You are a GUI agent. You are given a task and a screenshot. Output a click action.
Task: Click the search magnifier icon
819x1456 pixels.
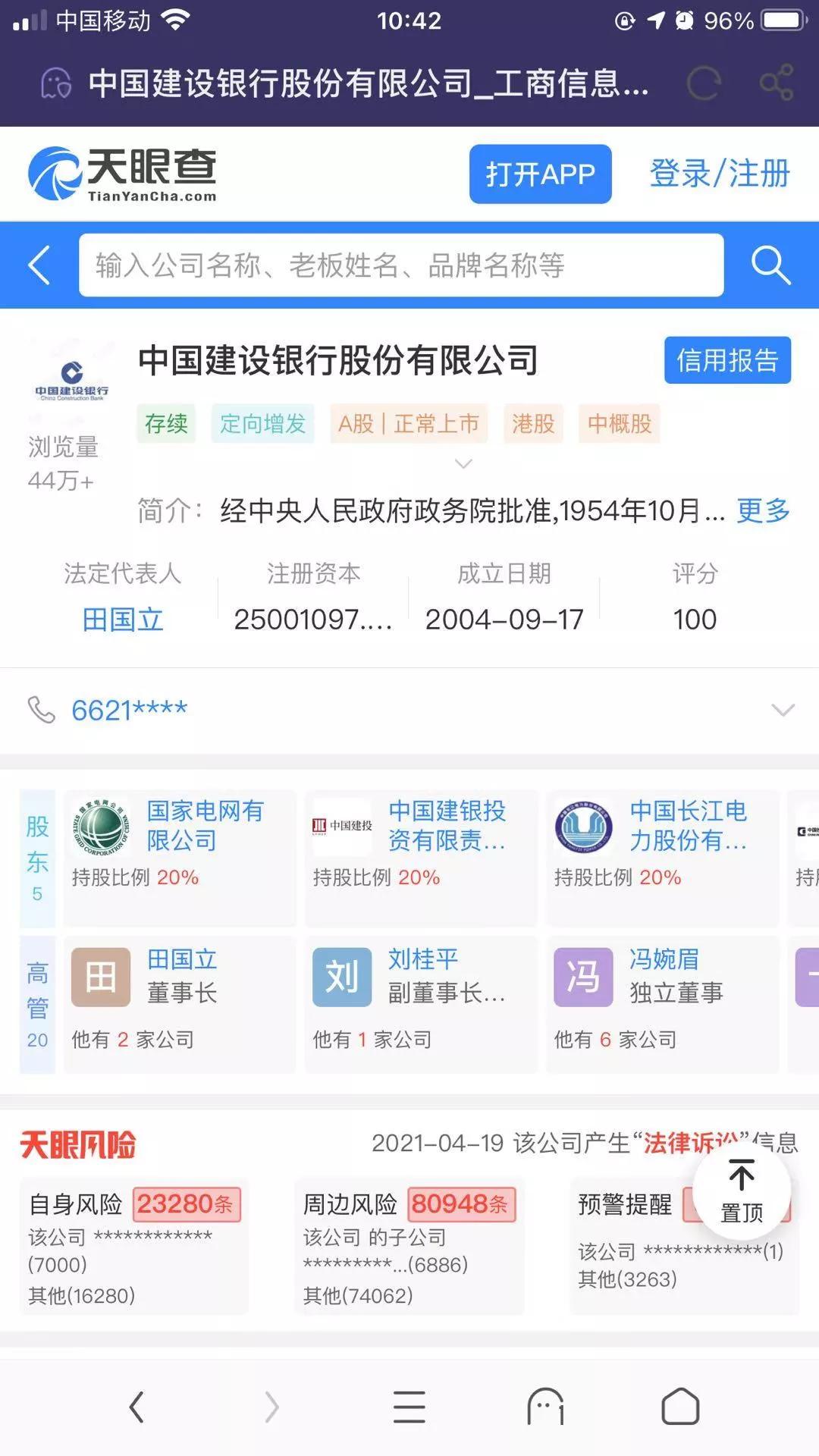pos(772,265)
